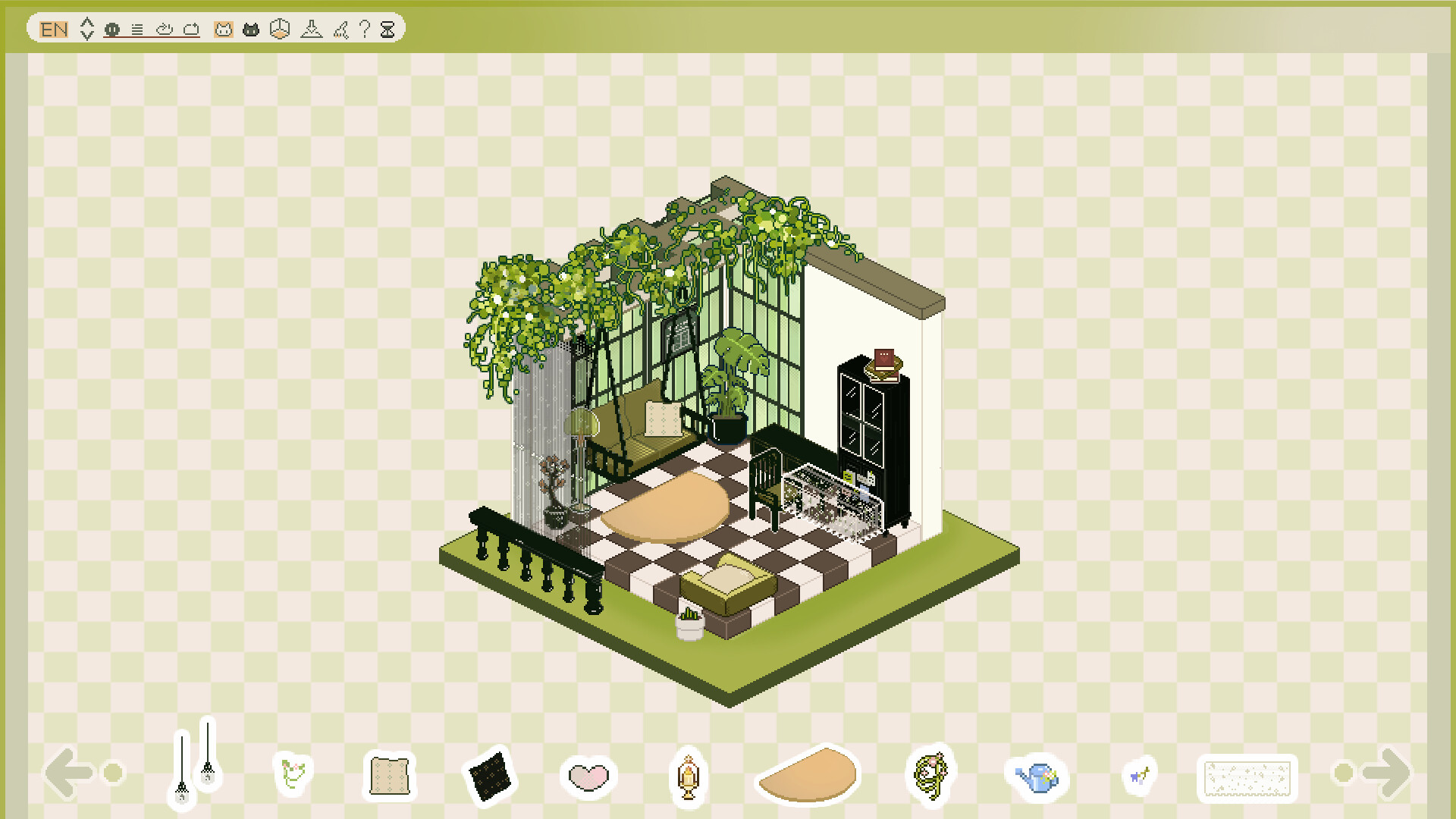The width and height of the screenshot is (1456, 819).
Task: Select the beige cushion item
Action: (391, 776)
